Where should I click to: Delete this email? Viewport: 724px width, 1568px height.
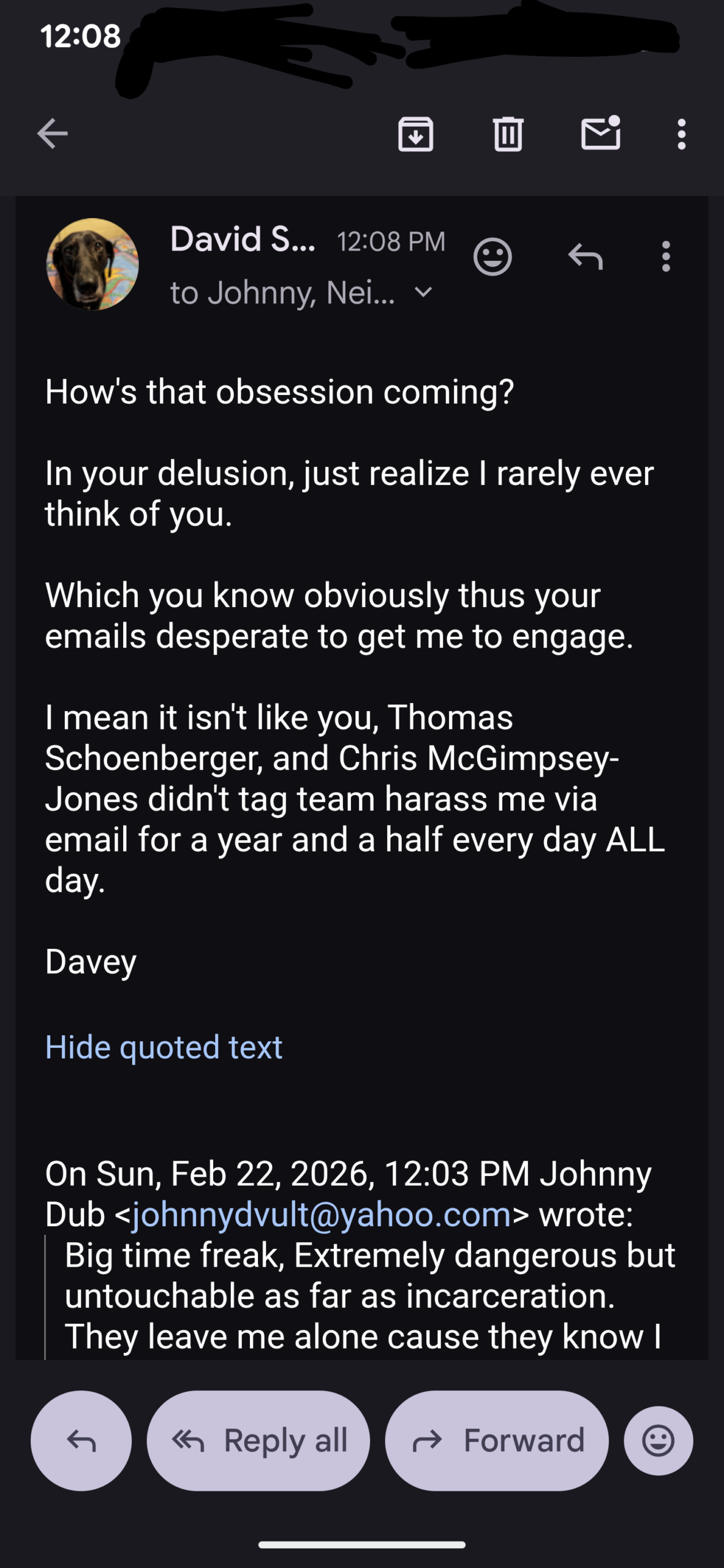tap(508, 134)
